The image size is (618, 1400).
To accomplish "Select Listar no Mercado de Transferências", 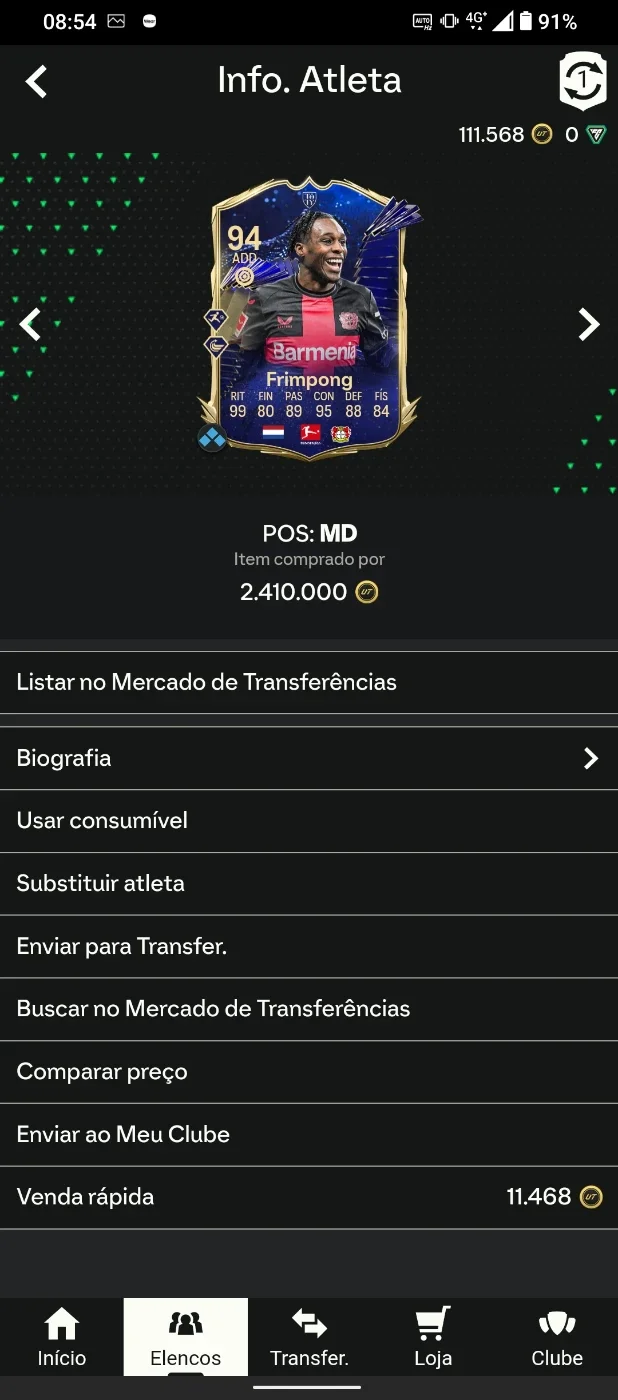I will click(309, 682).
